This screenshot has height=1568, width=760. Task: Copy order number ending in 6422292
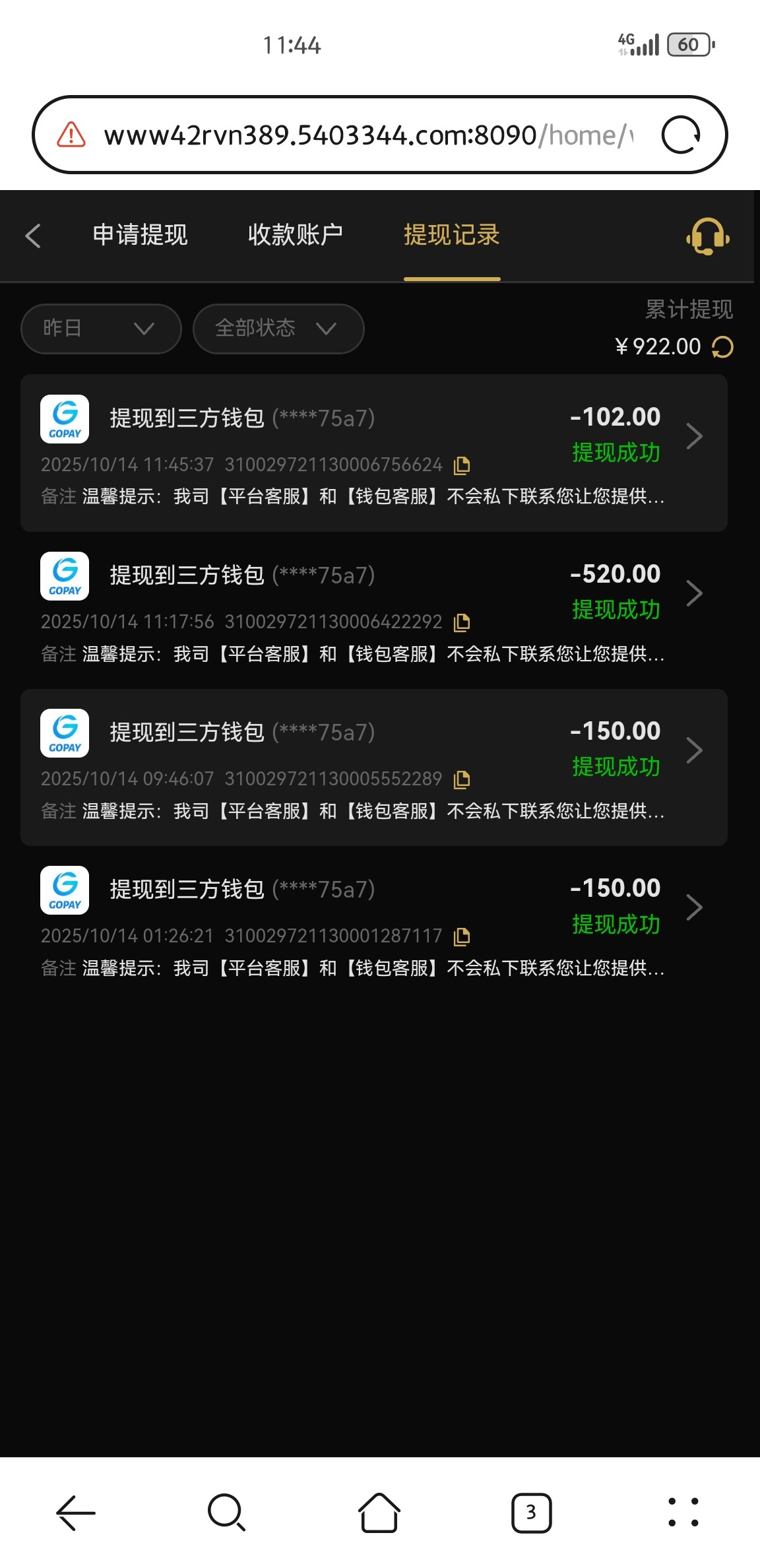tap(462, 622)
